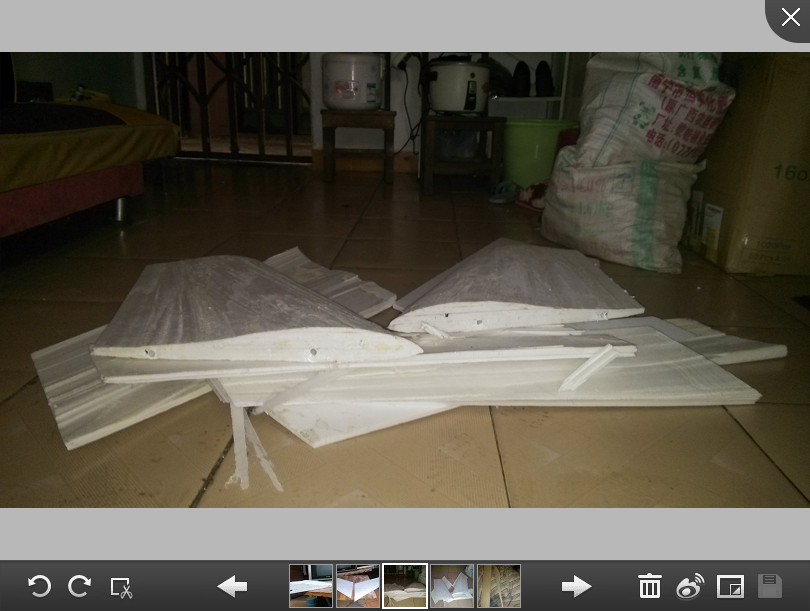
Task: Select the fourth thumbnail in the strip
Action: pyautogui.click(x=452, y=586)
